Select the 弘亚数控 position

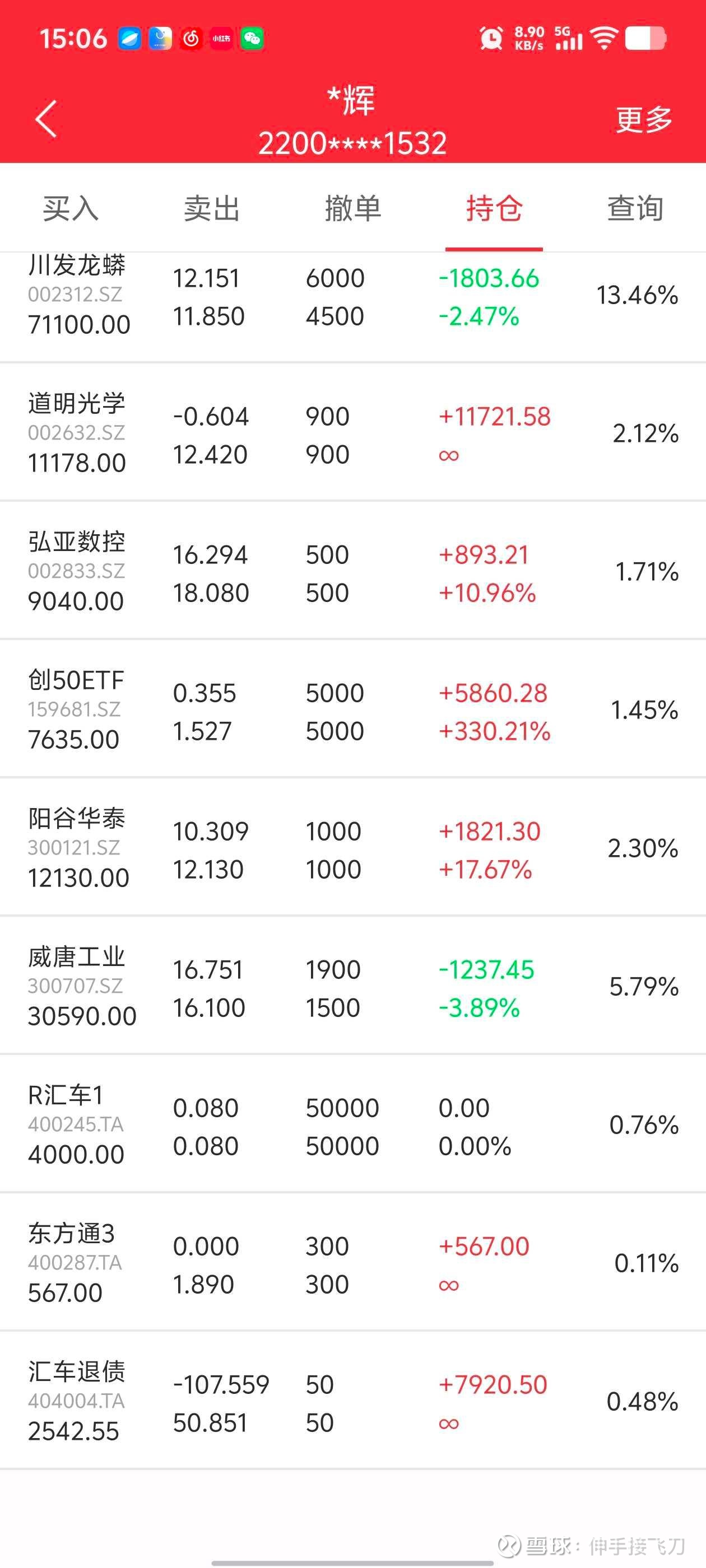(352, 572)
